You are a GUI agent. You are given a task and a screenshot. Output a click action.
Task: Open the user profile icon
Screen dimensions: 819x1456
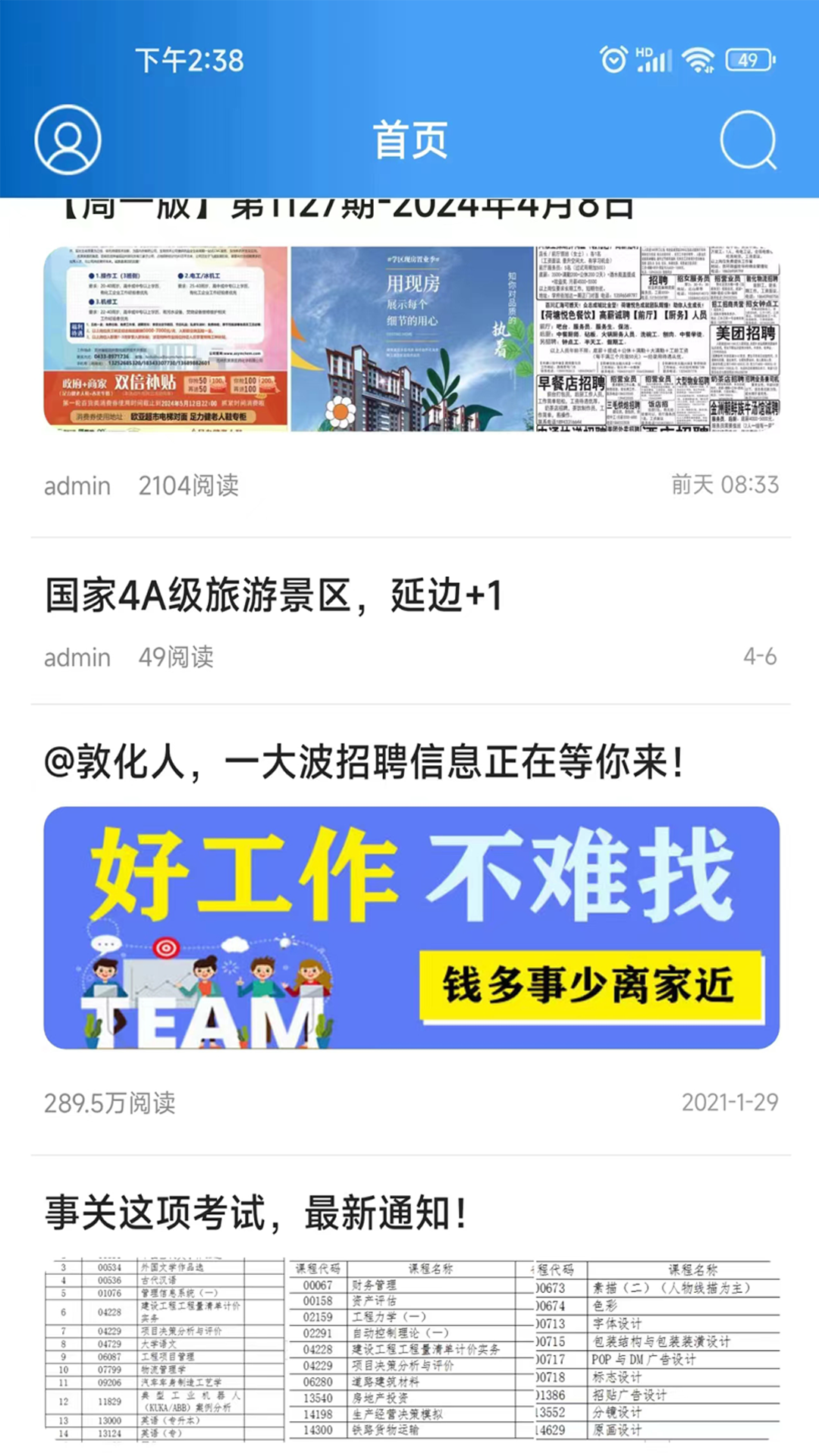point(67,140)
